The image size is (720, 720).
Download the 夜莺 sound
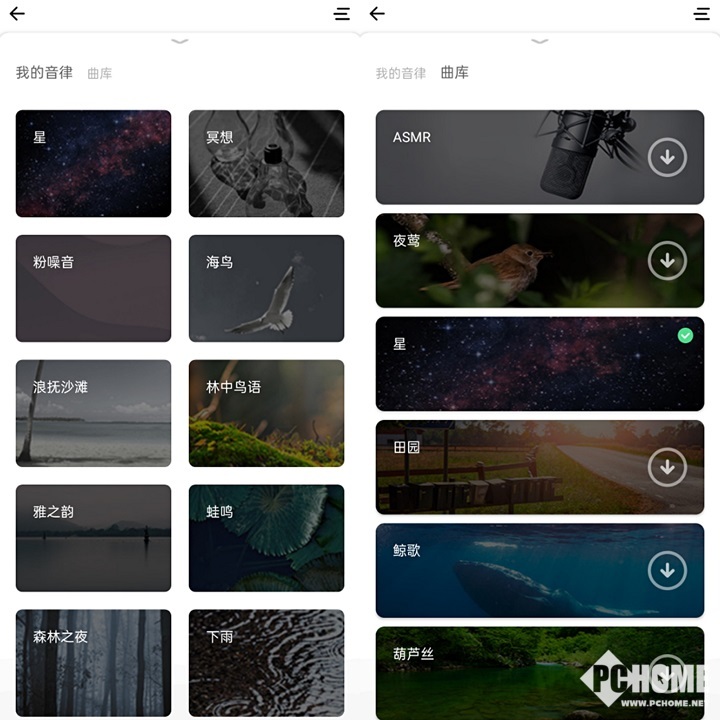[x=667, y=261]
